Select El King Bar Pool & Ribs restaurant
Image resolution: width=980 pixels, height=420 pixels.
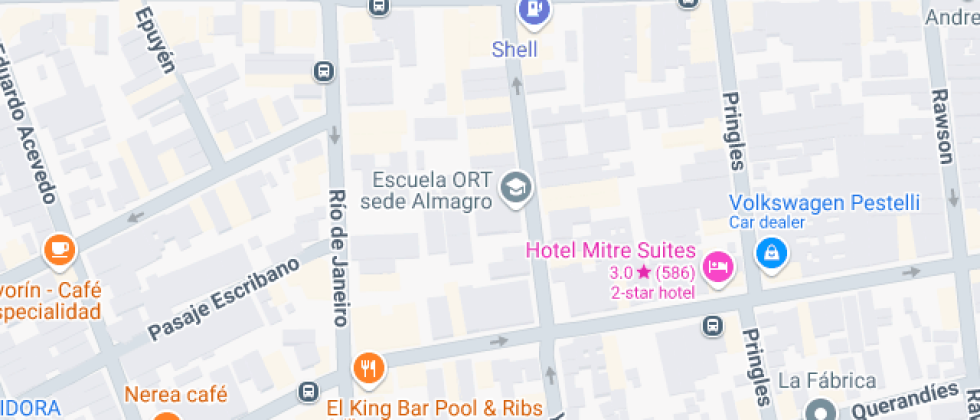pyautogui.click(x=369, y=367)
